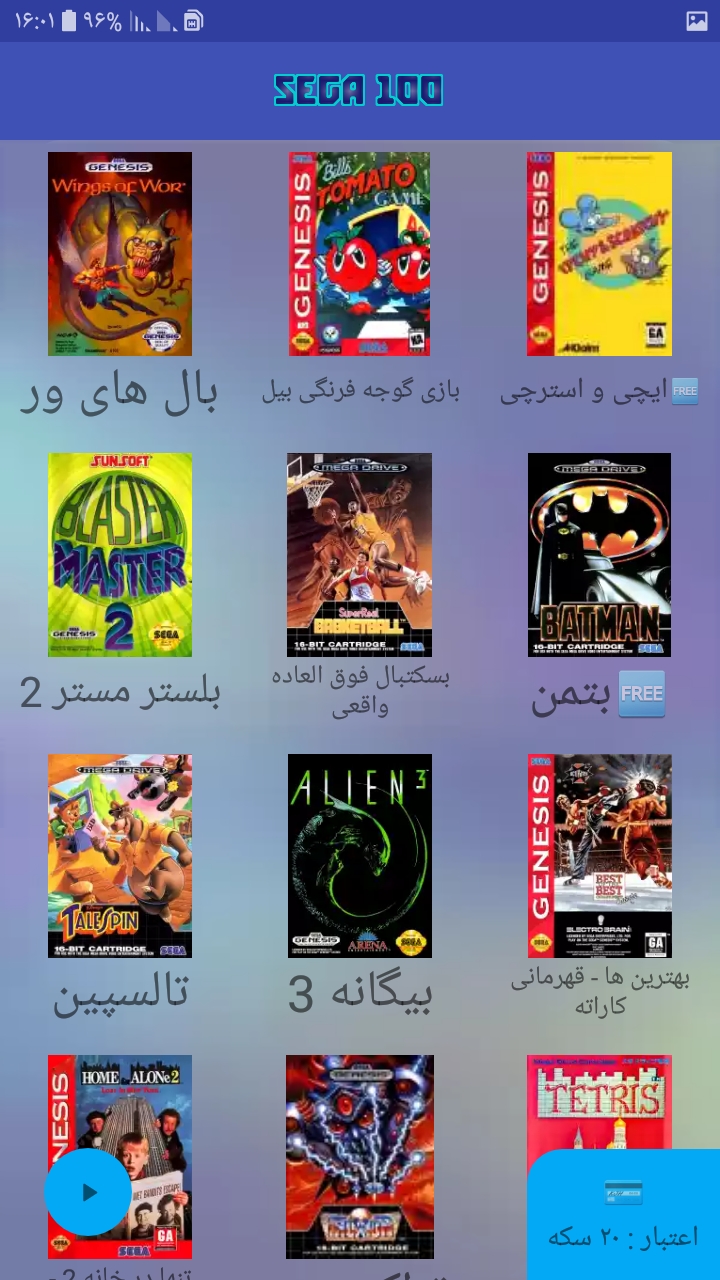720x1280 pixels.
Task: Select Bill's Tomato Game tile
Action: click(x=360, y=254)
